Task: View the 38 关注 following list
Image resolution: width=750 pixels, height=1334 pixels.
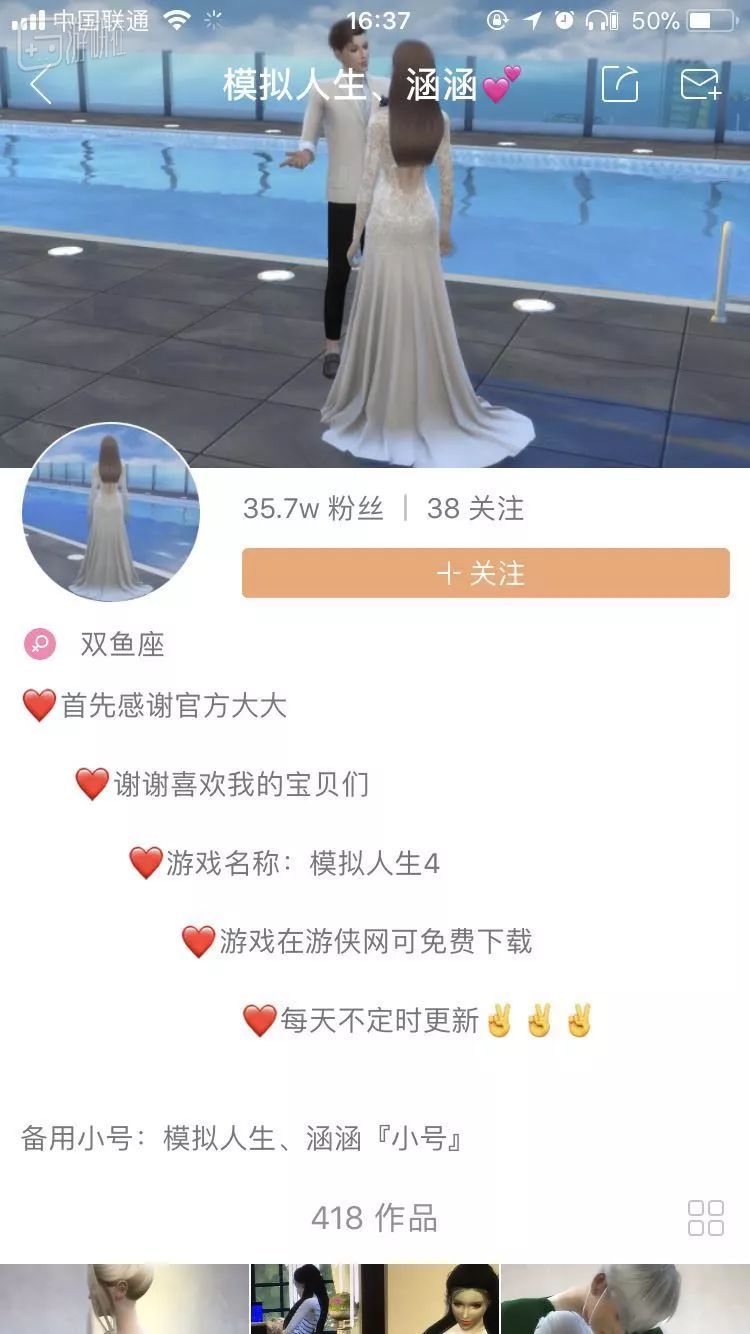Action: 475,508
